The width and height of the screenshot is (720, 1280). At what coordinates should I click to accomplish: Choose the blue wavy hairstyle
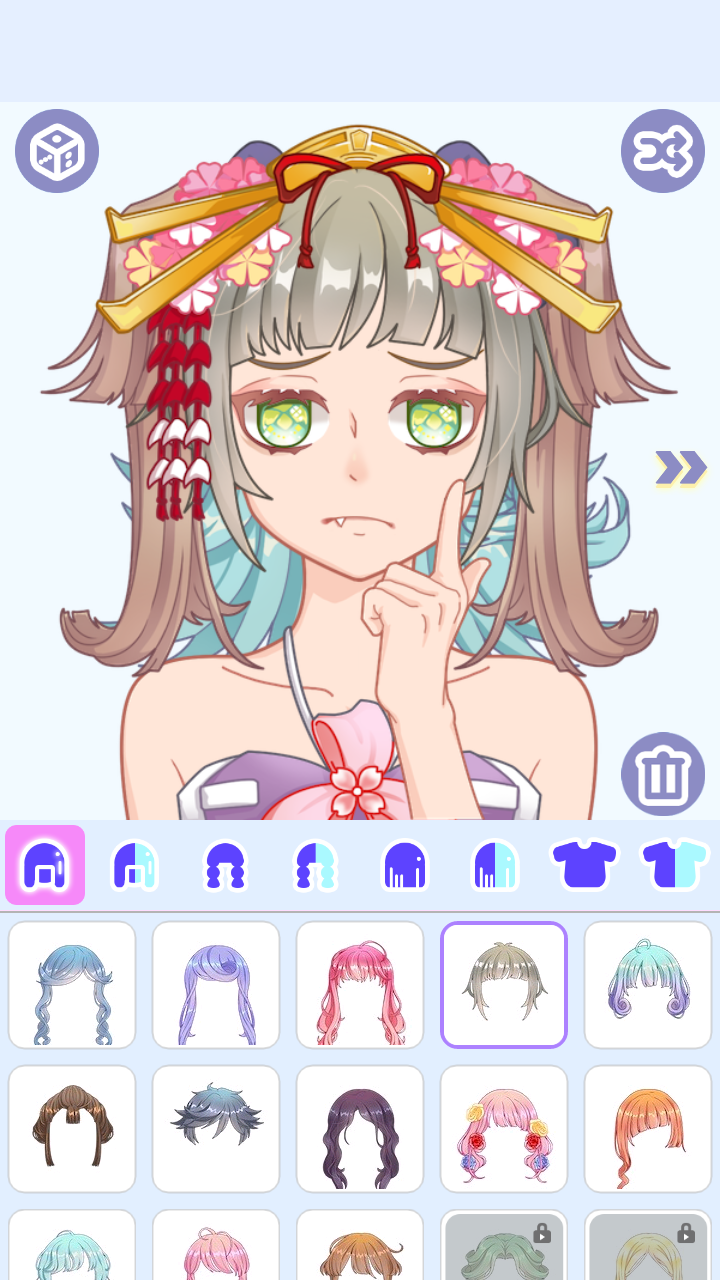coord(72,985)
